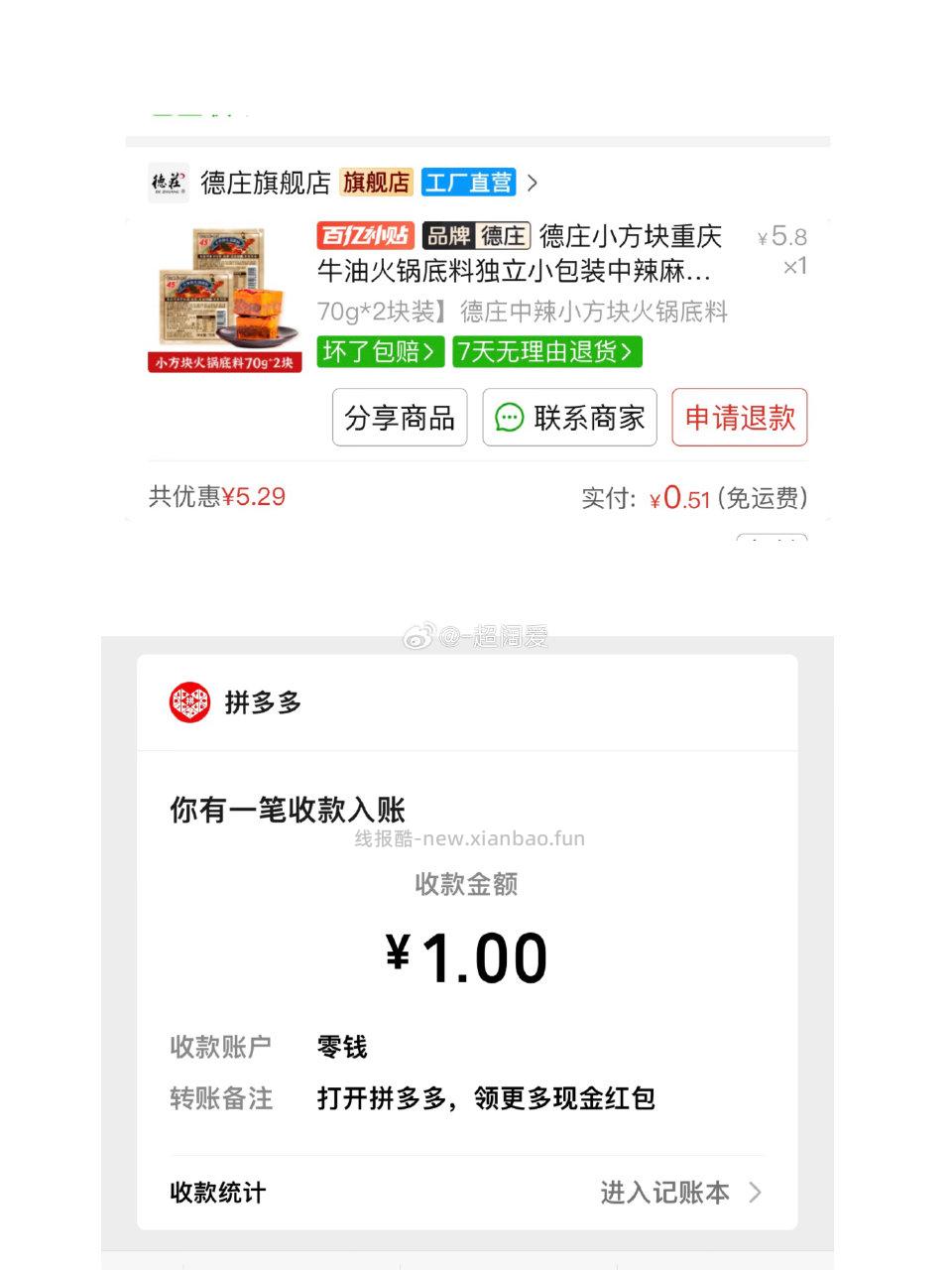Screen dimensions: 952x1270
Task: Tap the chat bubble icon on 联系商家
Action: tap(509, 418)
